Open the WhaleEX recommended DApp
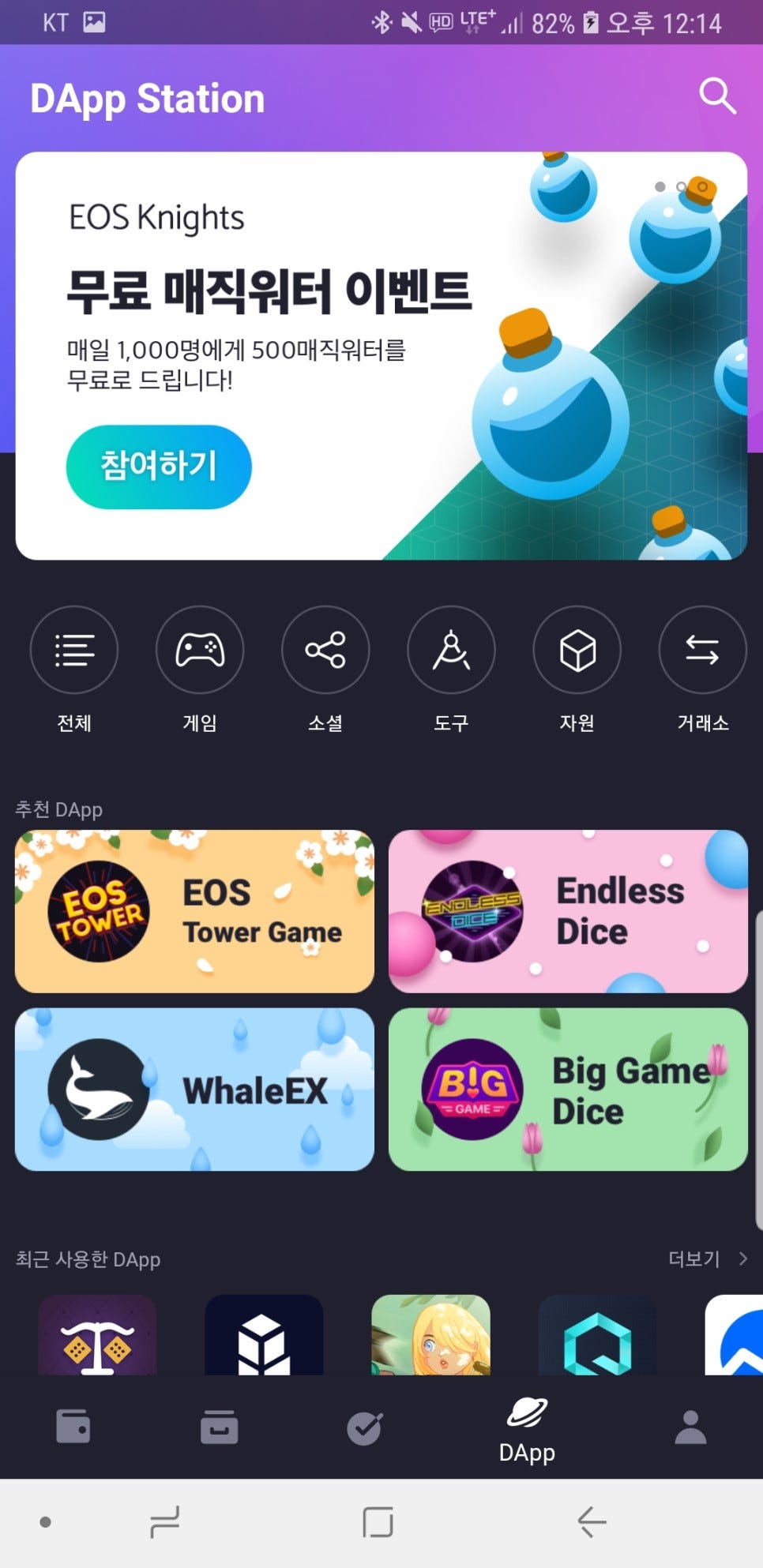The height and width of the screenshot is (1568, 763). click(194, 1090)
